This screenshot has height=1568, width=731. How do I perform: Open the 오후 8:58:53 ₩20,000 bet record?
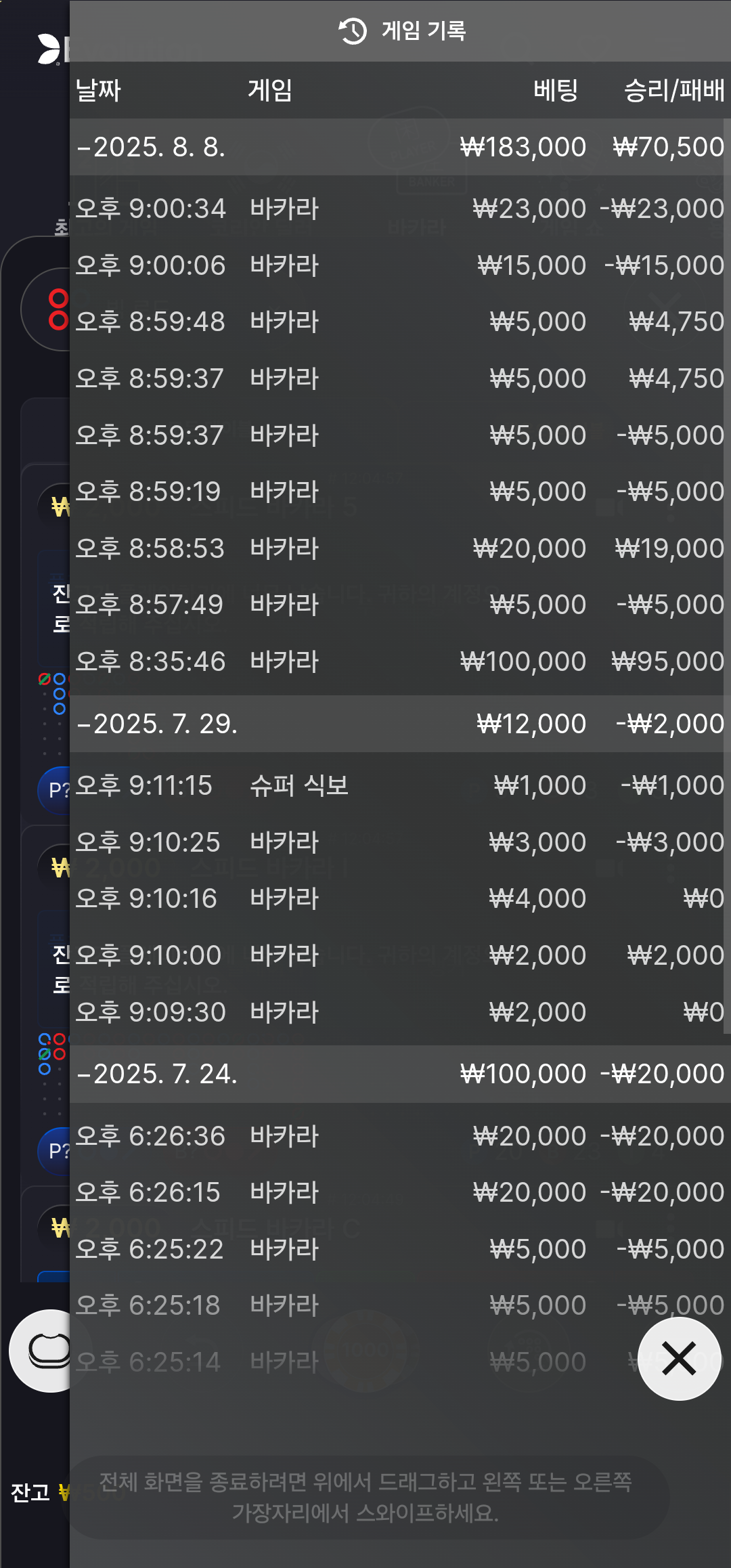point(397,548)
